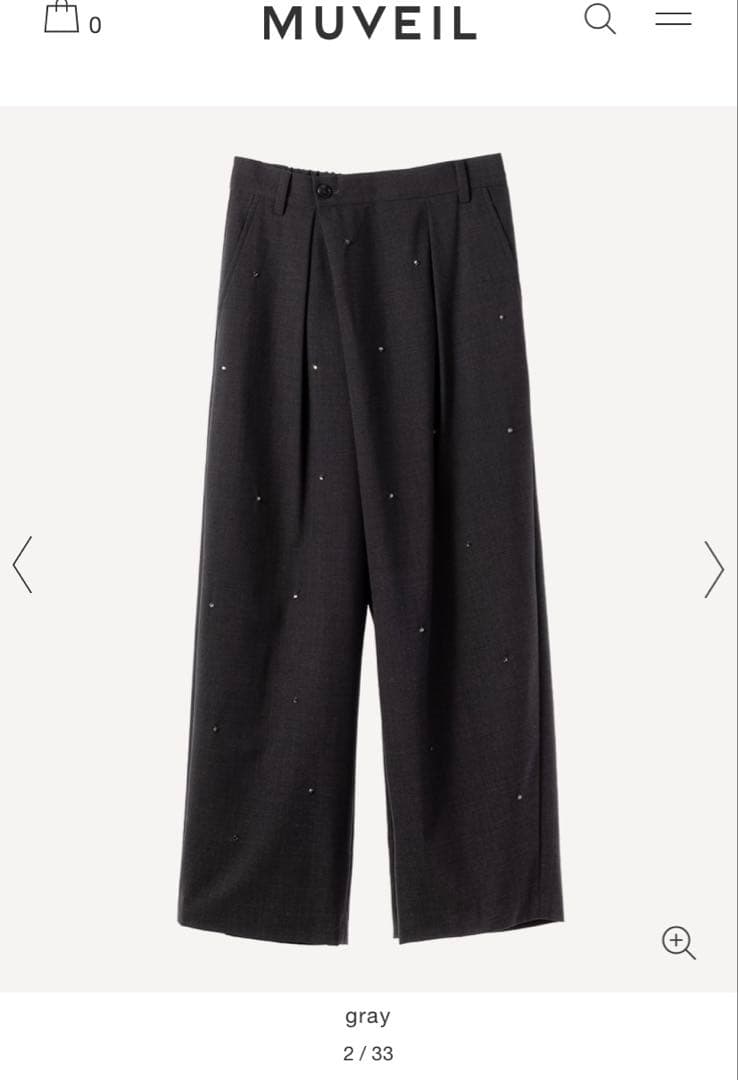The width and height of the screenshot is (738, 1080).
Task: Open the search magnifier
Action: click(x=599, y=19)
